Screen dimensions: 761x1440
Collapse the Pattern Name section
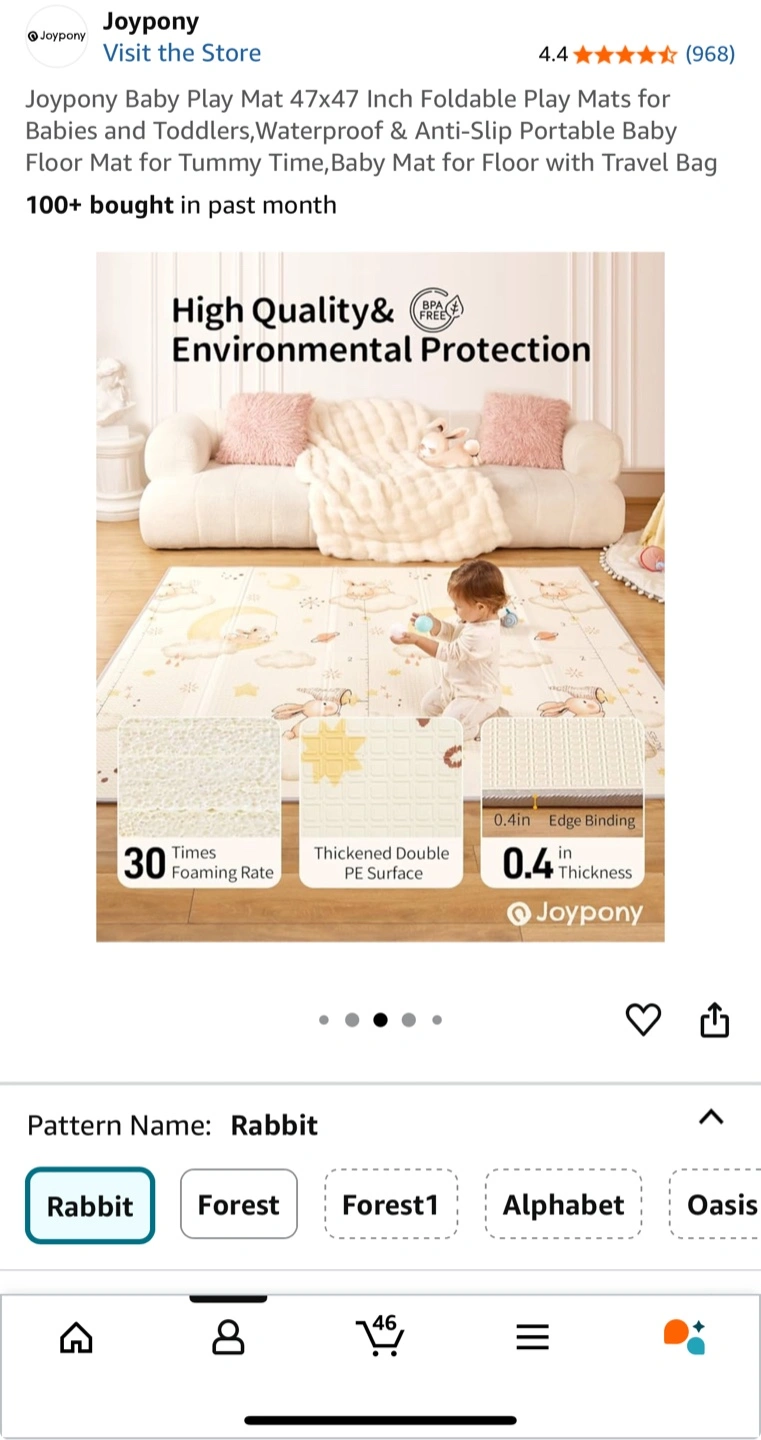(x=711, y=1117)
